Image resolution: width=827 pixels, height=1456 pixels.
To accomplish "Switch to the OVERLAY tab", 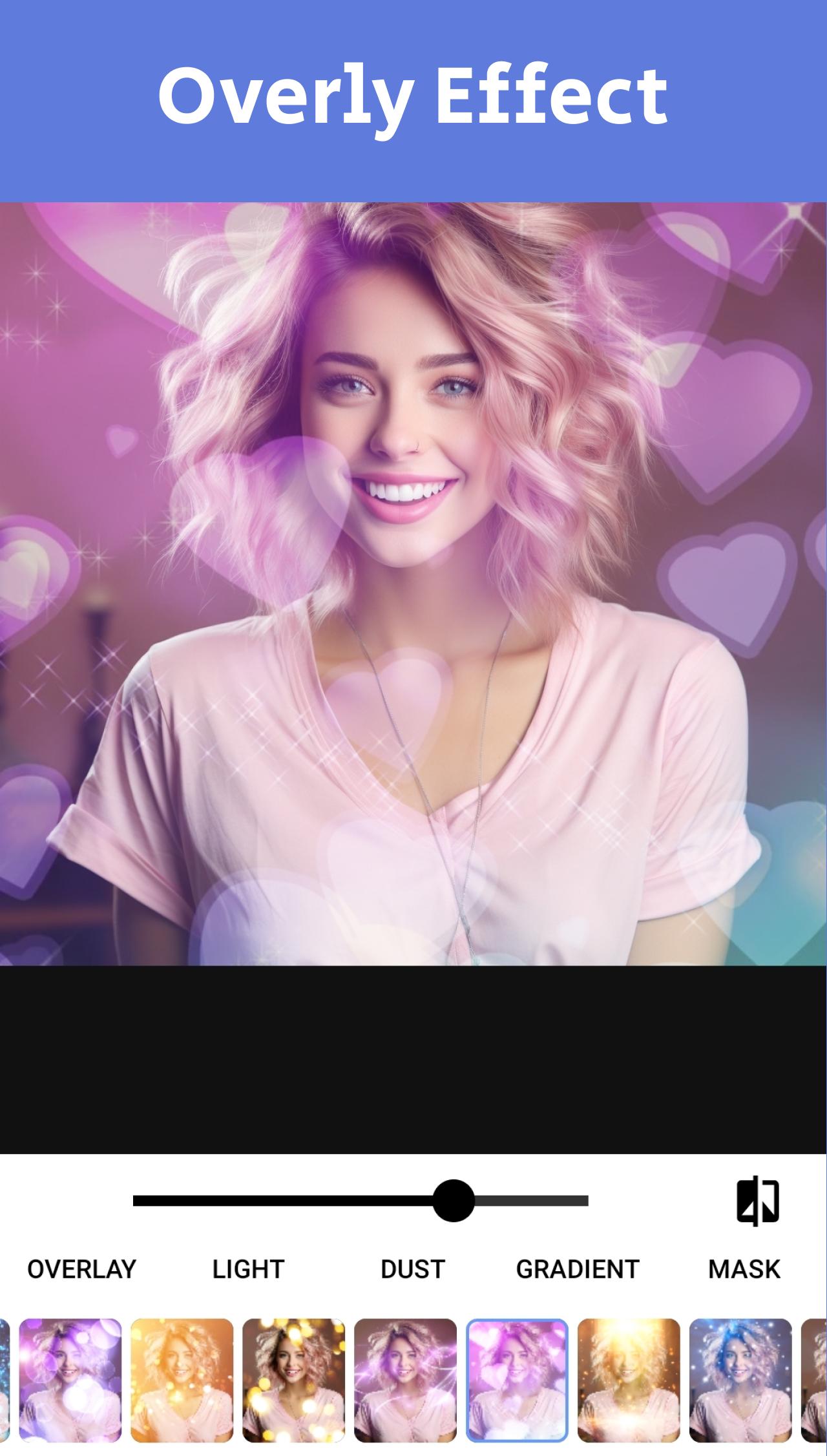I will (82, 1269).
